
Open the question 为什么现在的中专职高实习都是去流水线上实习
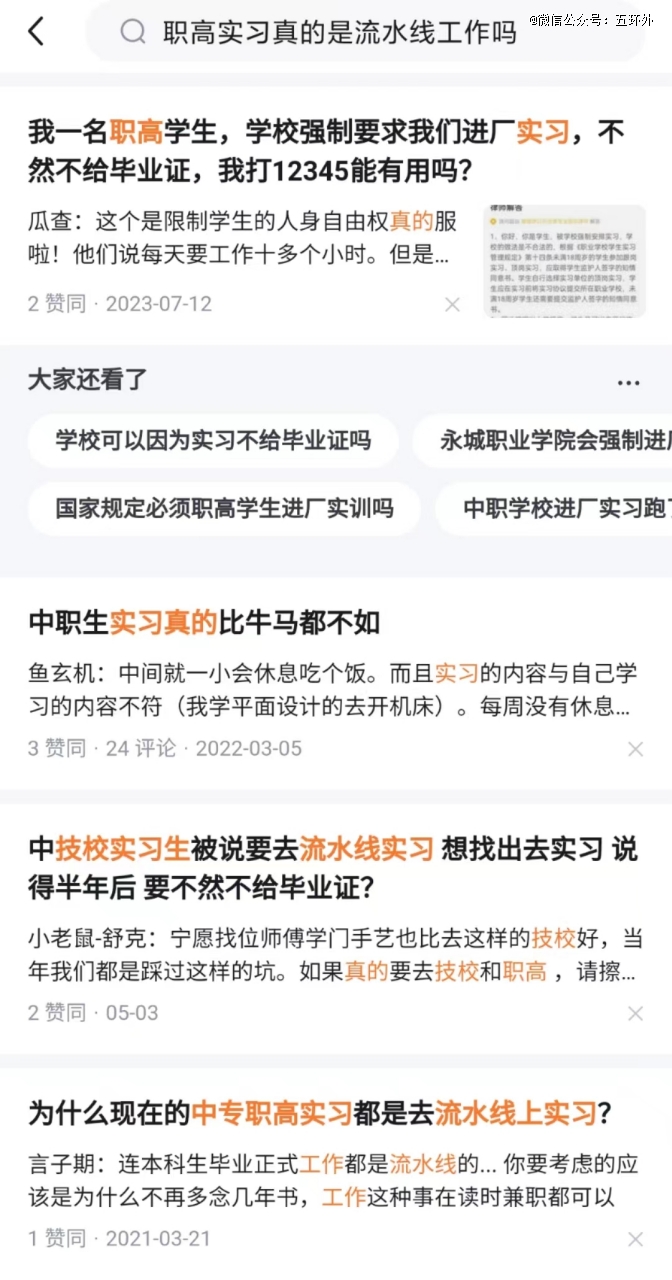[x=320, y=1112]
